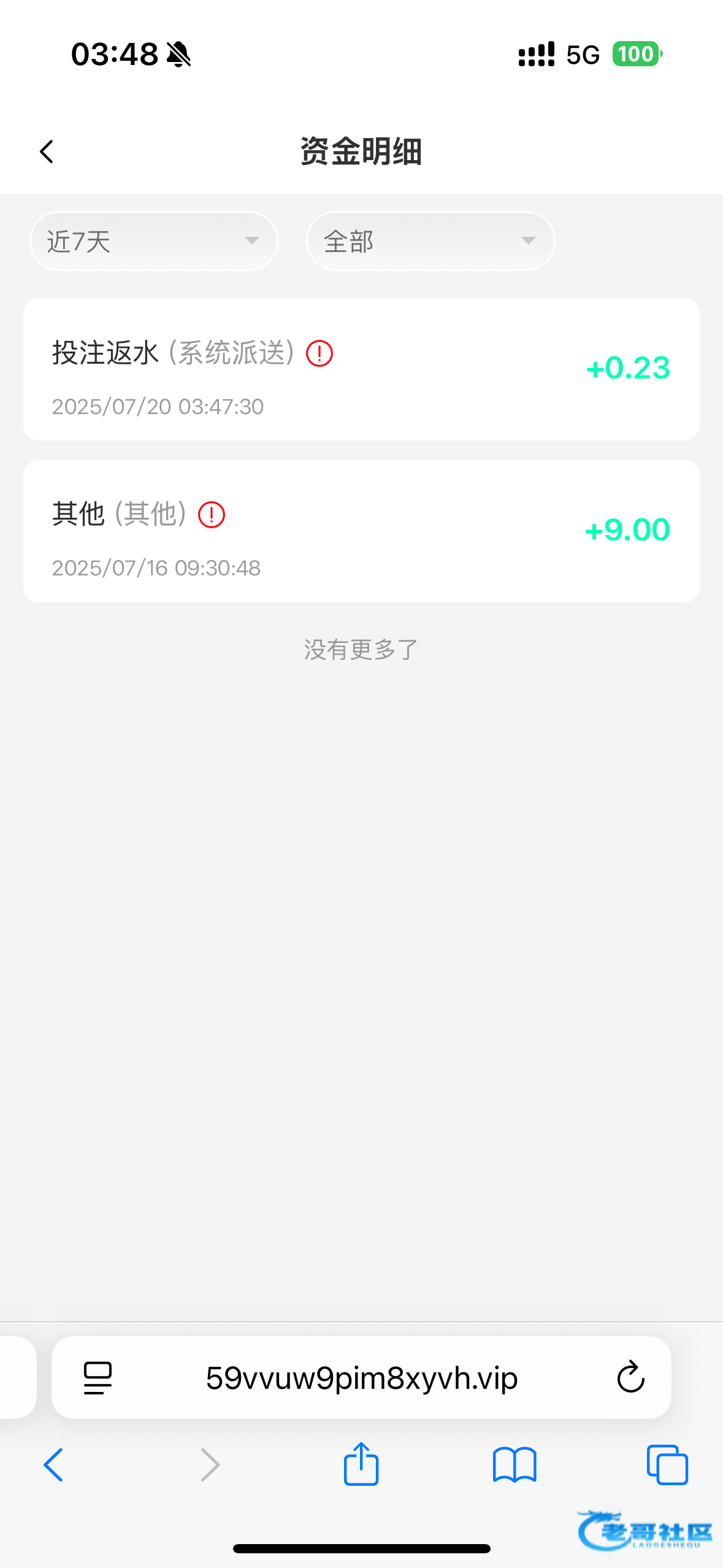The height and width of the screenshot is (1568, 723).
Task: Share this web page
Action: click(361, 1464)
